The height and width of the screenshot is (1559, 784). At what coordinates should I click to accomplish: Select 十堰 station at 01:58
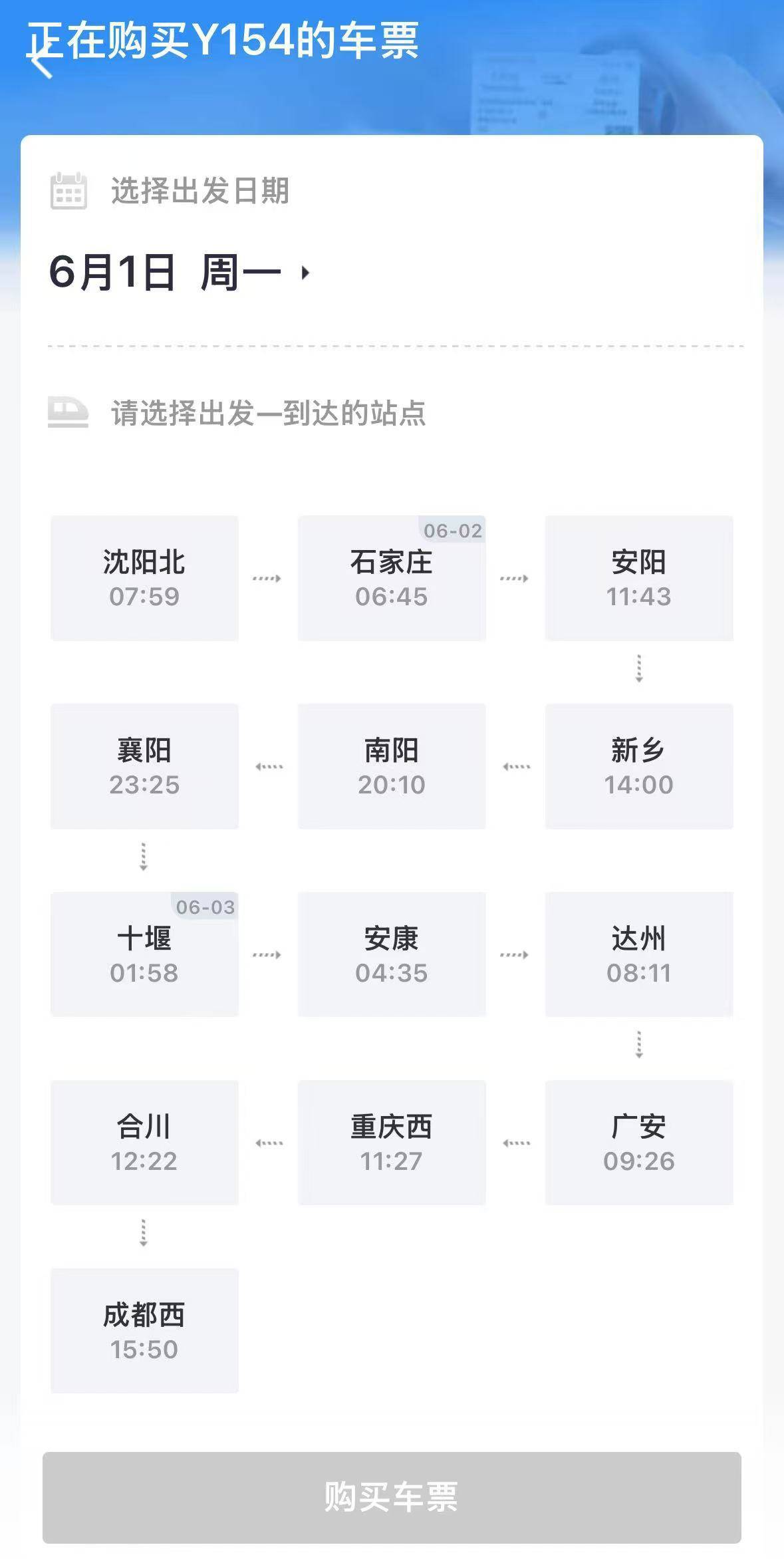pos(144,954)
